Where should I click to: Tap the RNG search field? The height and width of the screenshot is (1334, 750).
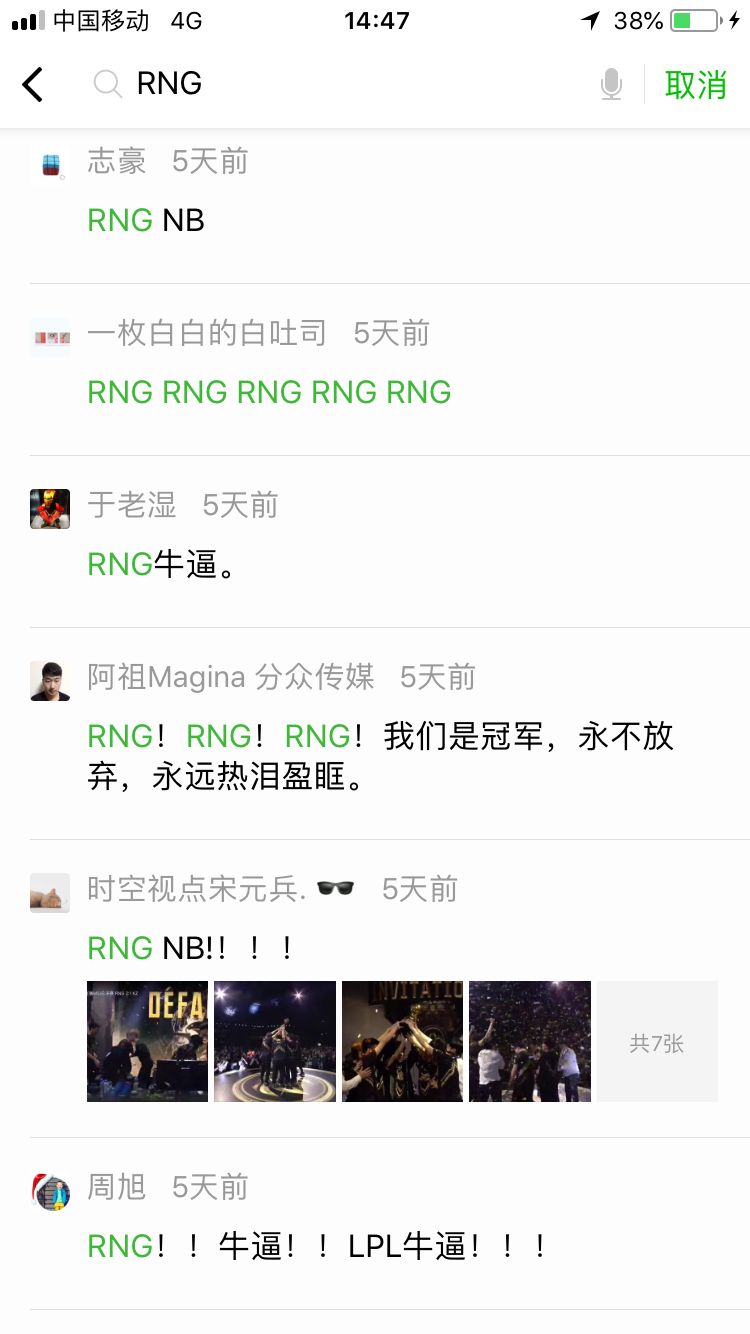point(340,84)
